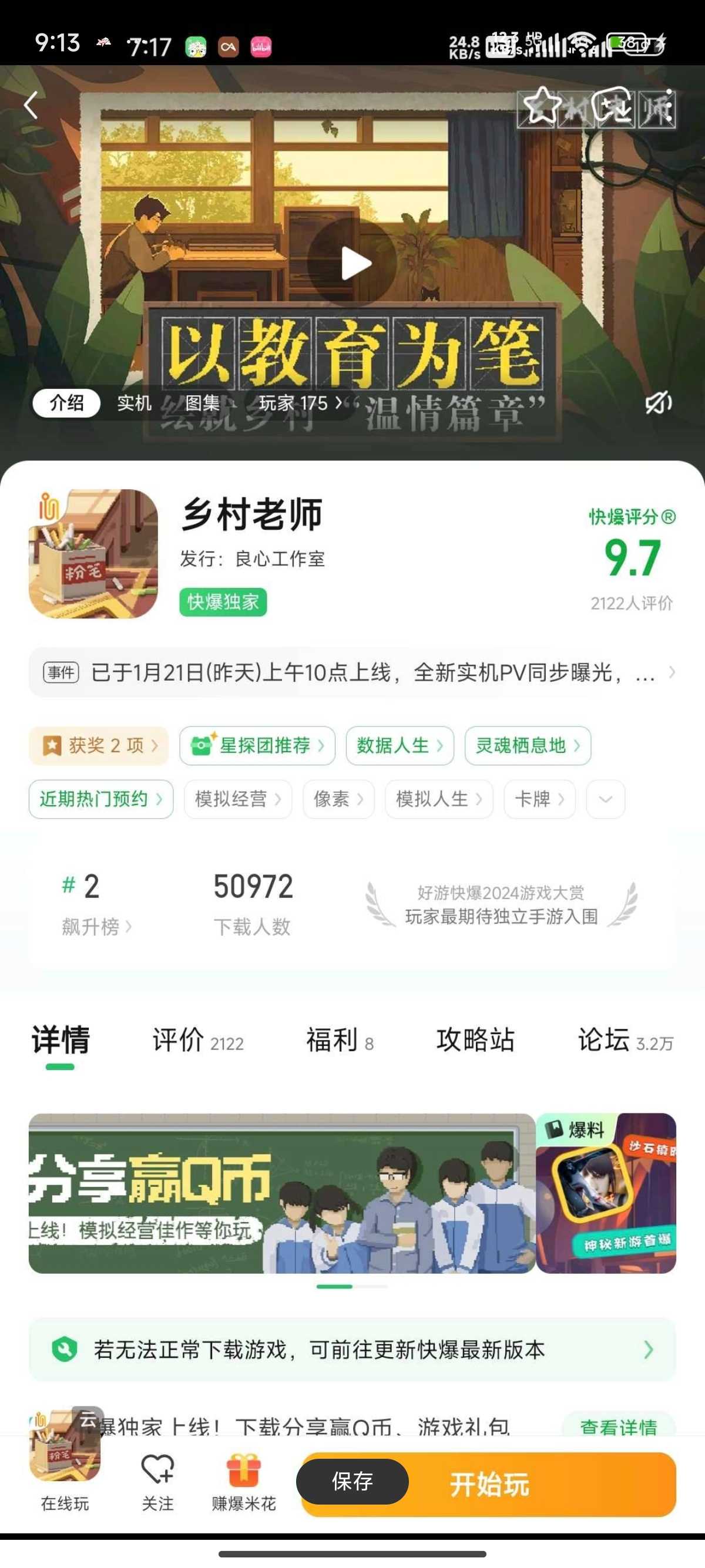
Task: Expand the tag list with the down chevron
Action: click(605, 799)
